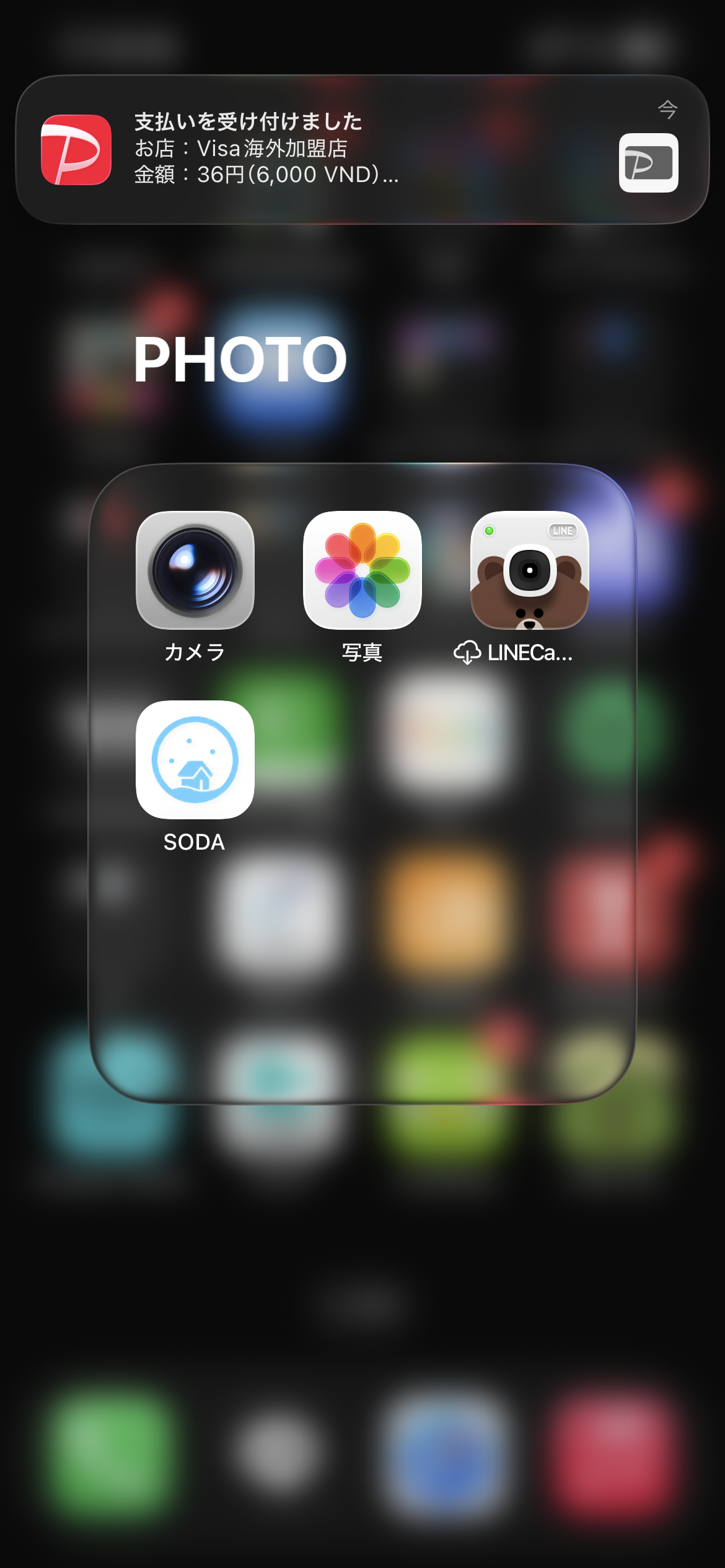Open the LINE Camera app
This screenshot has height=1568, width=725.
coord(530,570)
